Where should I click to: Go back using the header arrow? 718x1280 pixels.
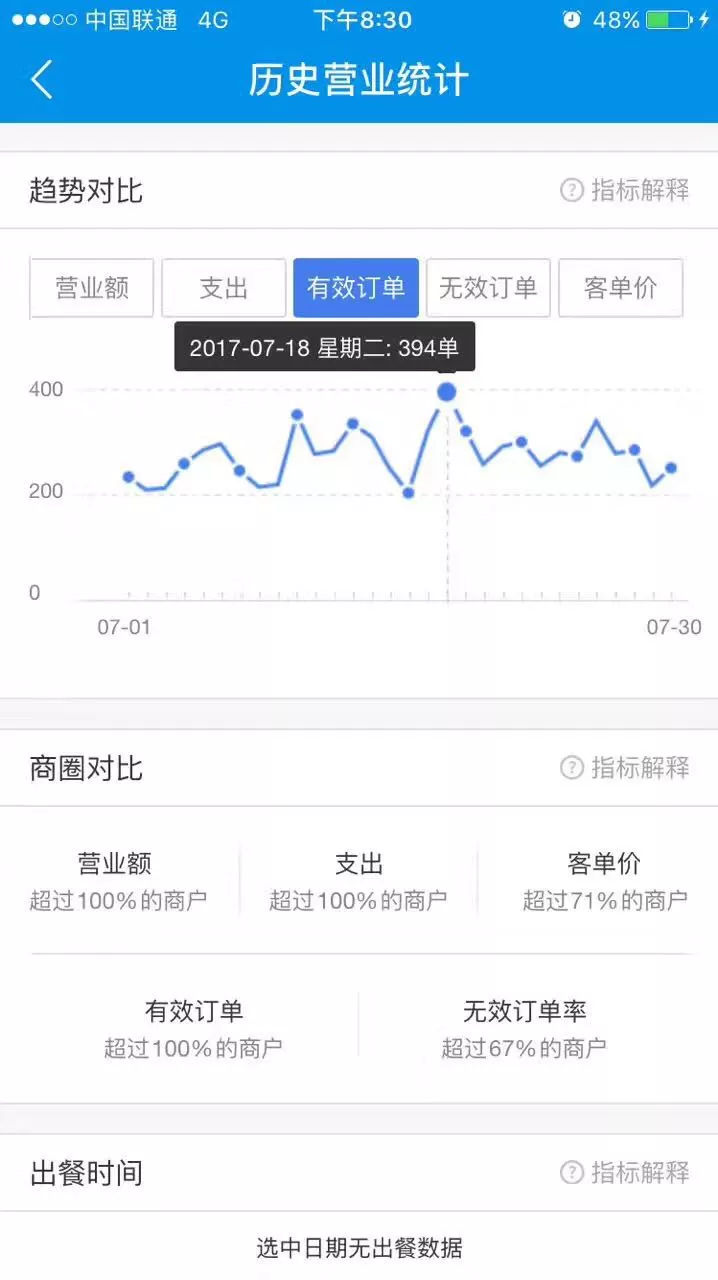pos(42,80)
